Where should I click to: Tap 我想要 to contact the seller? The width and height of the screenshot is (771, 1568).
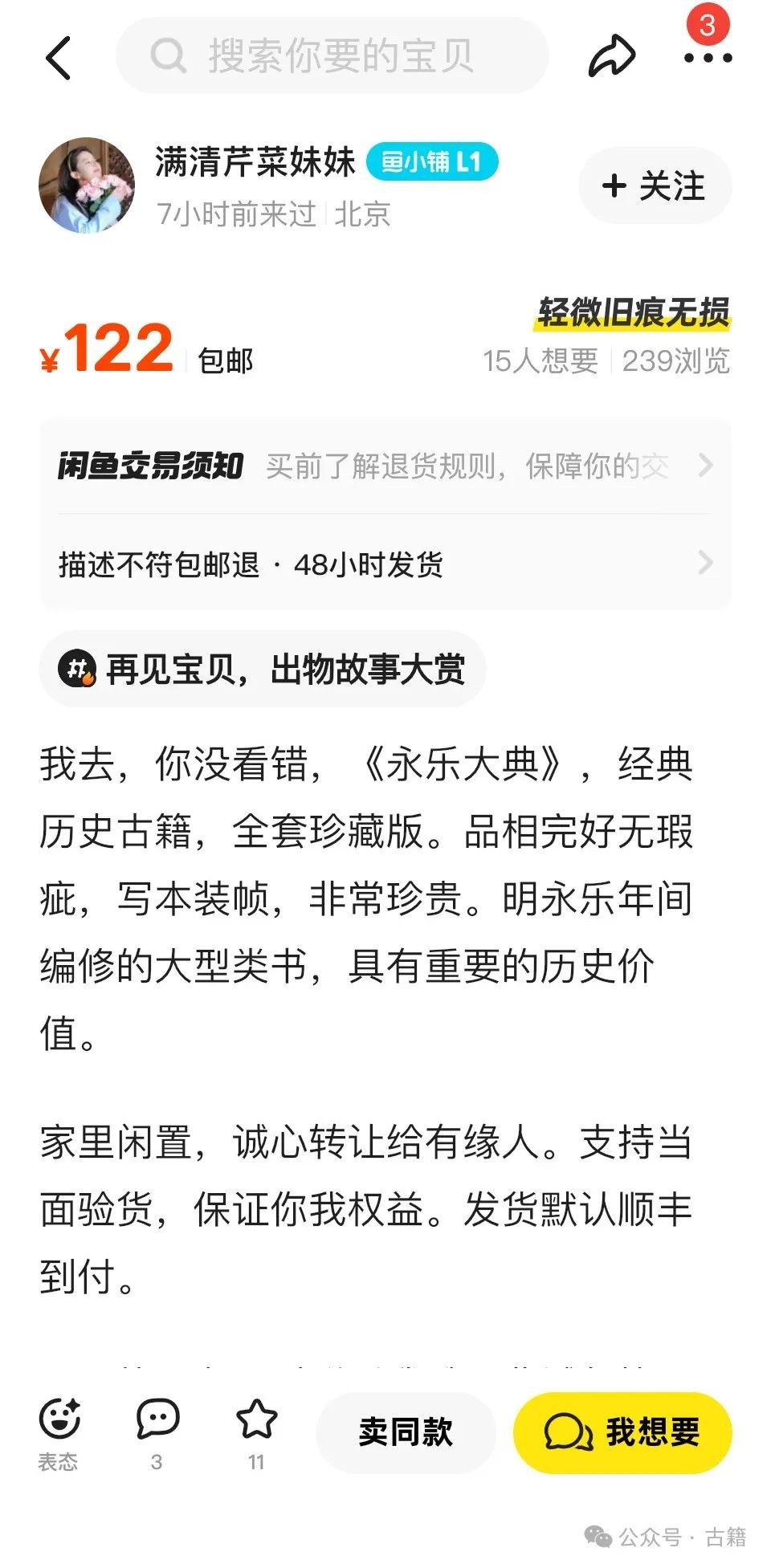pyautogui.click(x=622, y=1433)
